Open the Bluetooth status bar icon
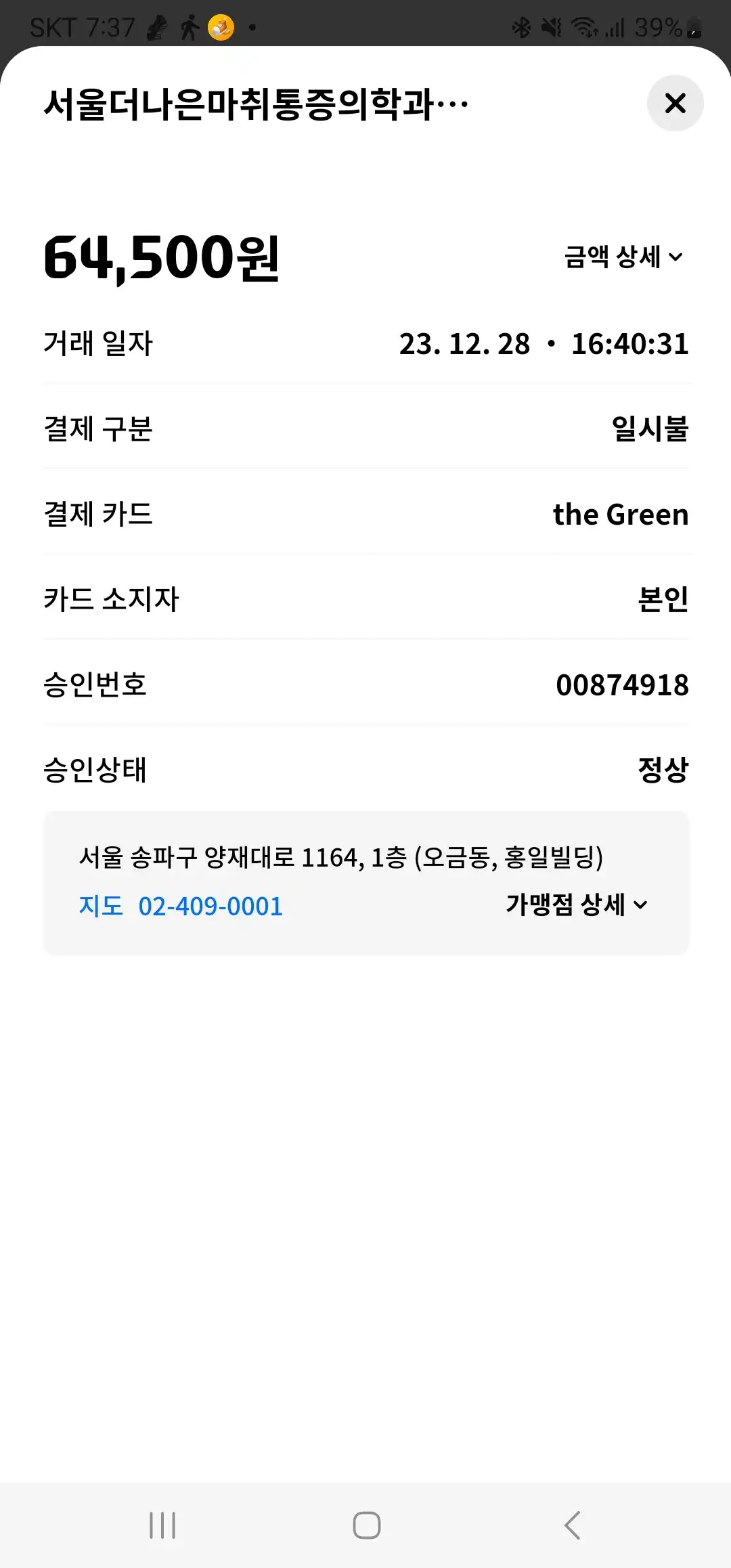The width and height of the screenshot is (731, 1568). pos(522,26)
